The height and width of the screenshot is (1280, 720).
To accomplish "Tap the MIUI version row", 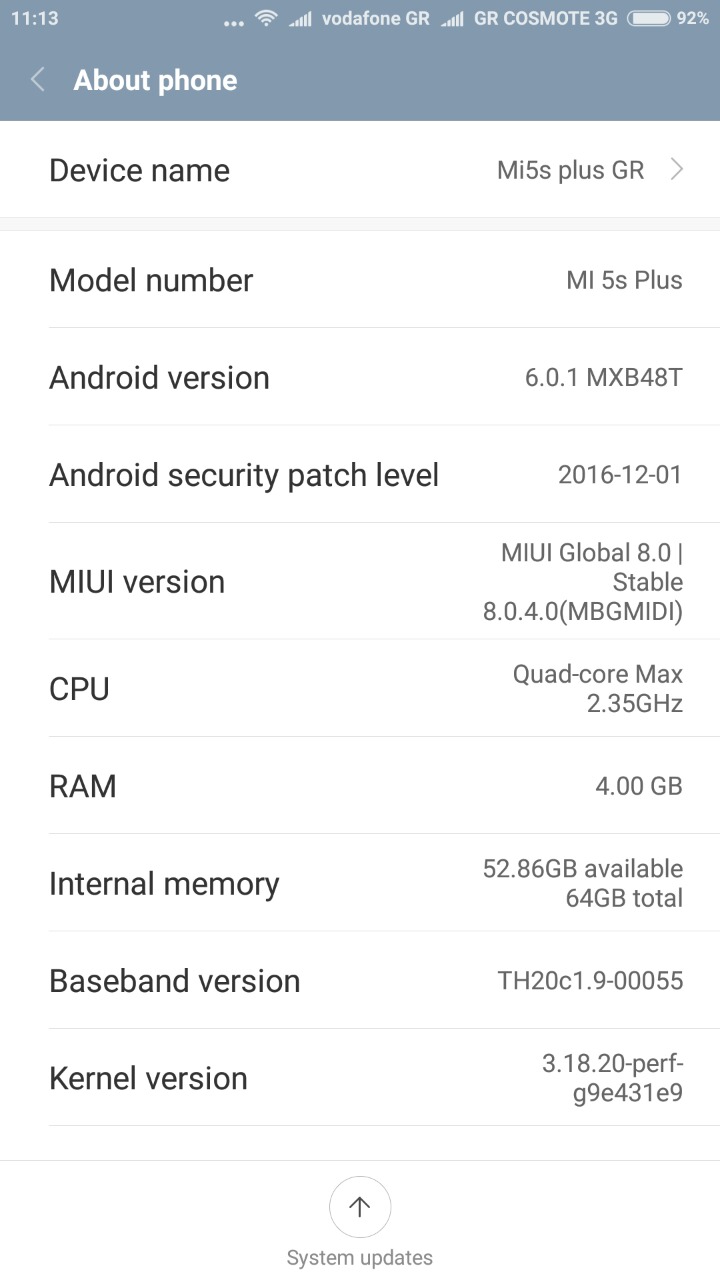I will tap(360, 582).
